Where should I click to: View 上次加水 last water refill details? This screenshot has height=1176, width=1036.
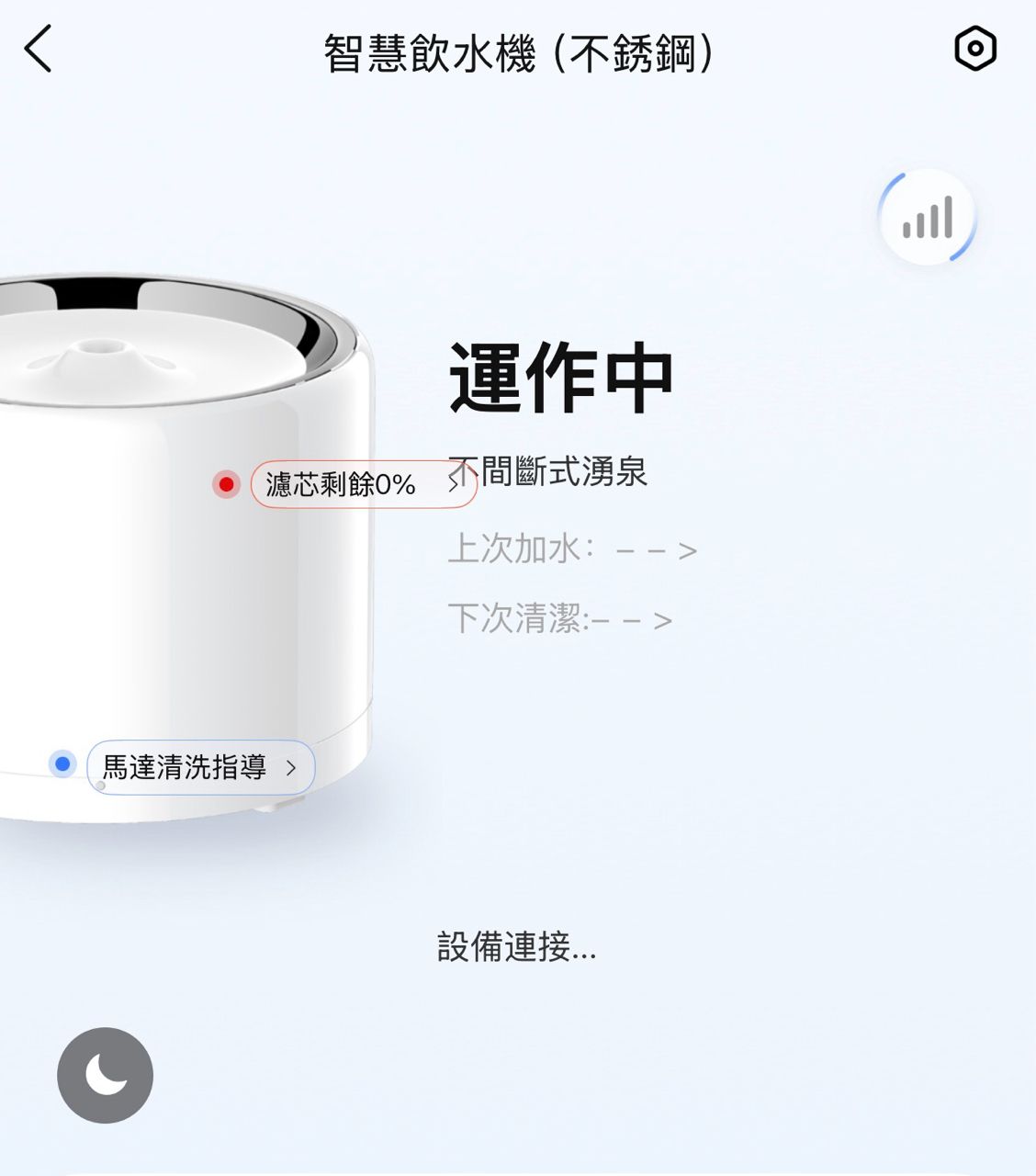(x=571, y=550)
